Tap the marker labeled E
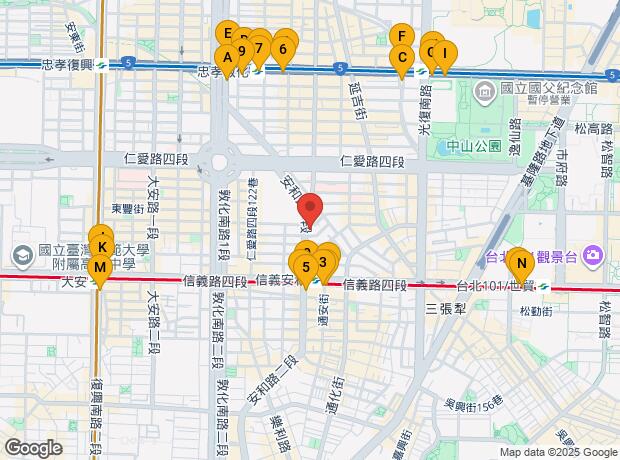Image resolution: width=620 pixels, height=460 pixels. click(226, 33)
